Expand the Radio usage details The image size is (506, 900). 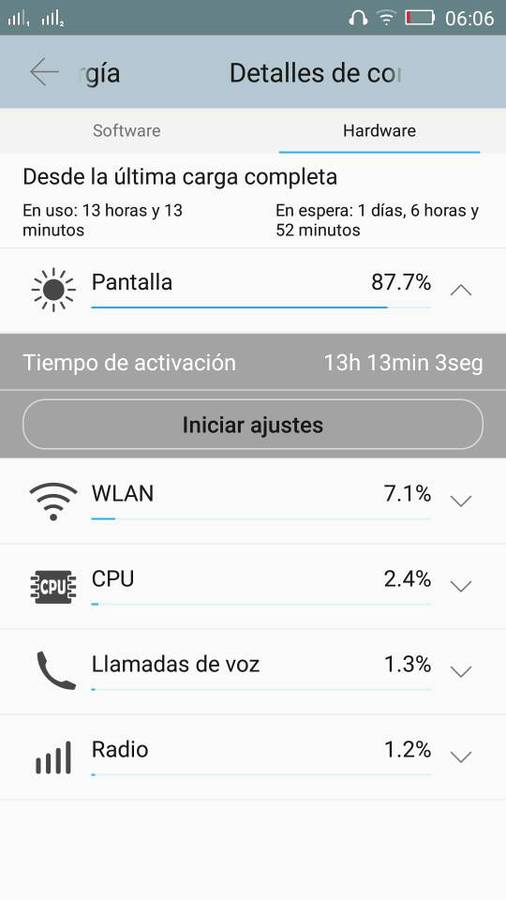(461, 757)
